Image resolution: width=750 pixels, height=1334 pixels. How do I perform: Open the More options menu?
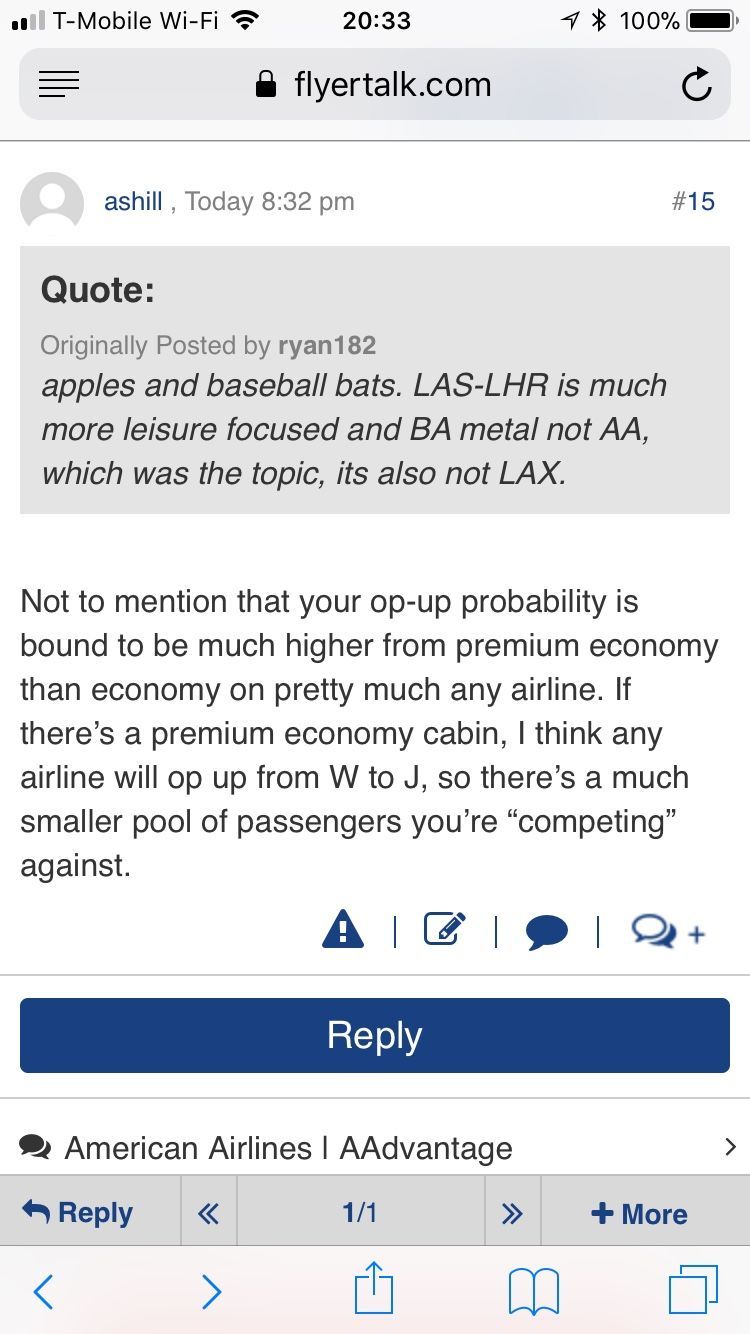tap(639, 1213)
